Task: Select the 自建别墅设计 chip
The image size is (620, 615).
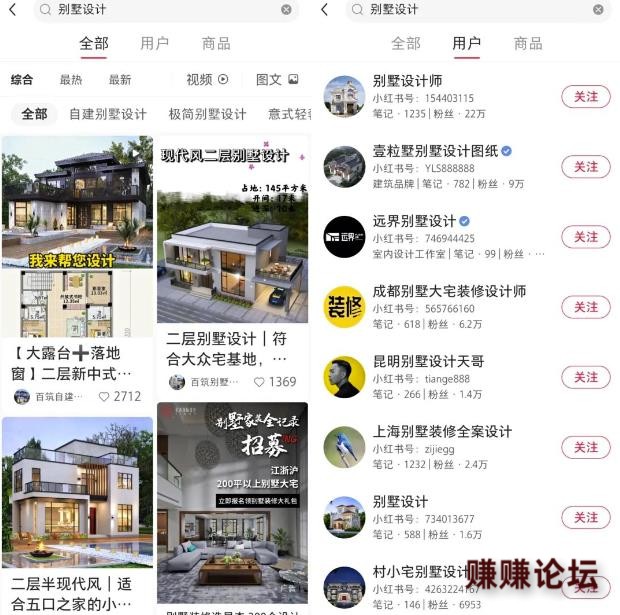Action: click(107, 114)
